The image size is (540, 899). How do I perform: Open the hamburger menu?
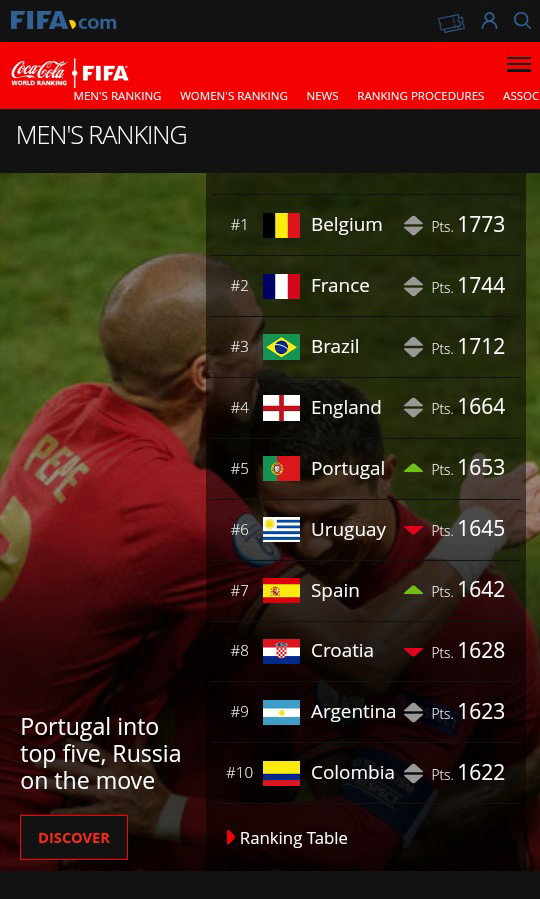519,64
